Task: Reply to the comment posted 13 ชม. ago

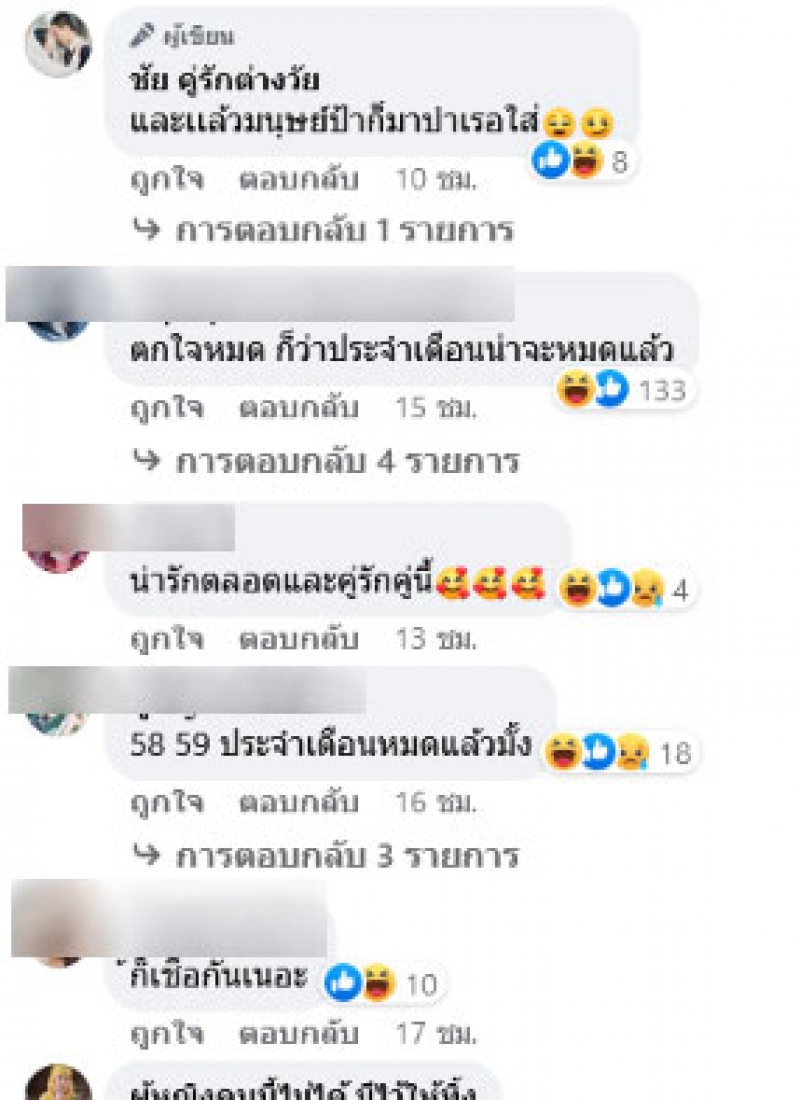Action: pyautogui.click(x=298, y=638)
